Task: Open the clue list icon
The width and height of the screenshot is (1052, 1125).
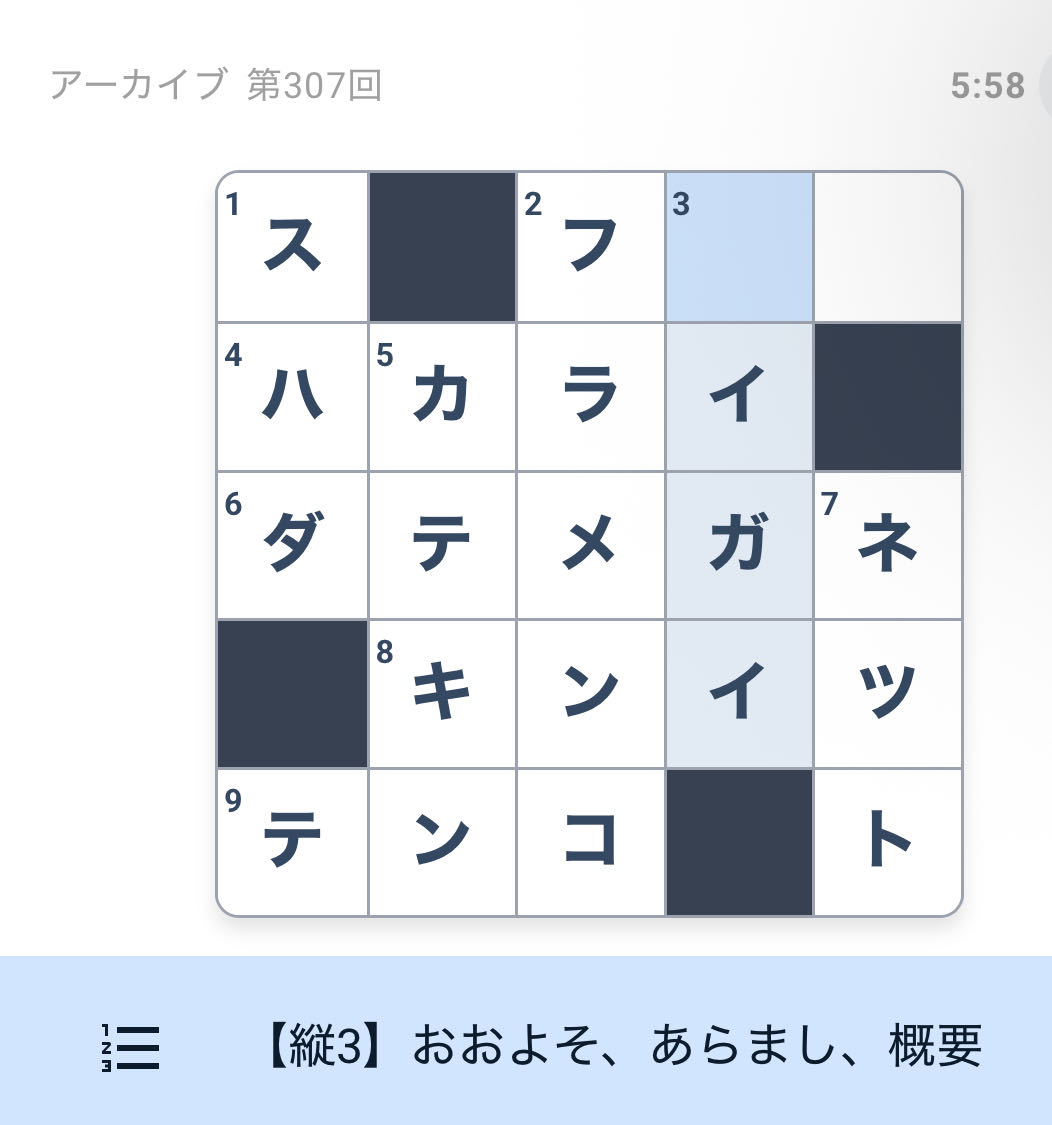Action: pyautogui.click(x=131, y=1047)
